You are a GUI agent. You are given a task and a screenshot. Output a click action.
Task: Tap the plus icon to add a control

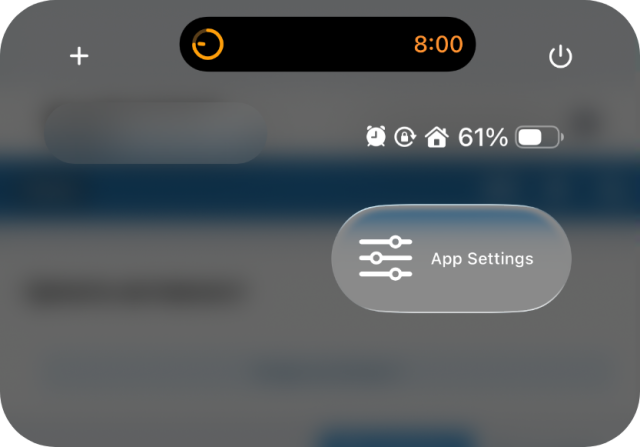point(79,56)
